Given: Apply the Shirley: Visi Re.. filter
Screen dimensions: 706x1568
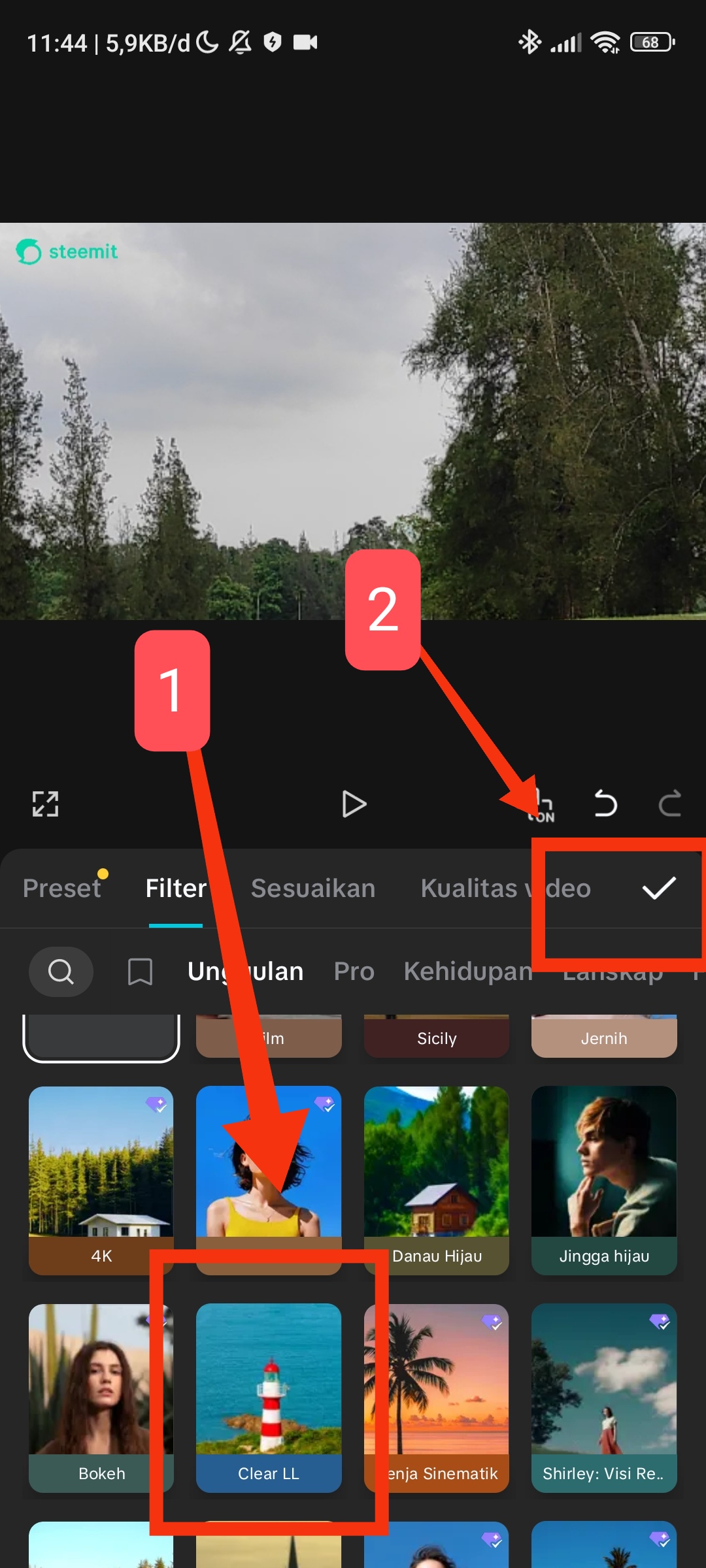Looking at the screenshot, I should click(604, 1398).
